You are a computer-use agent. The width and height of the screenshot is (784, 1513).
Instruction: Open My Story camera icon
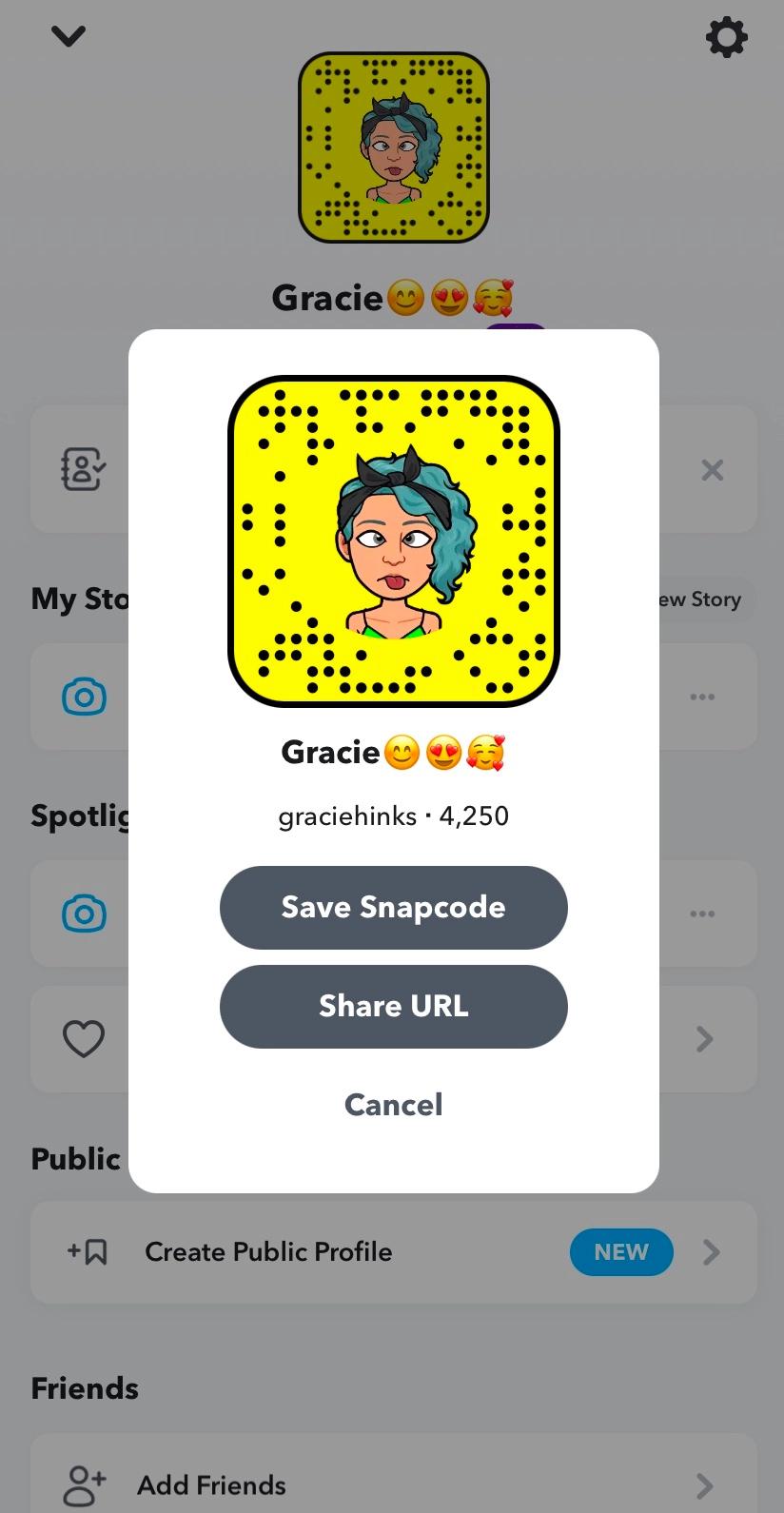(x=84, y=697)
